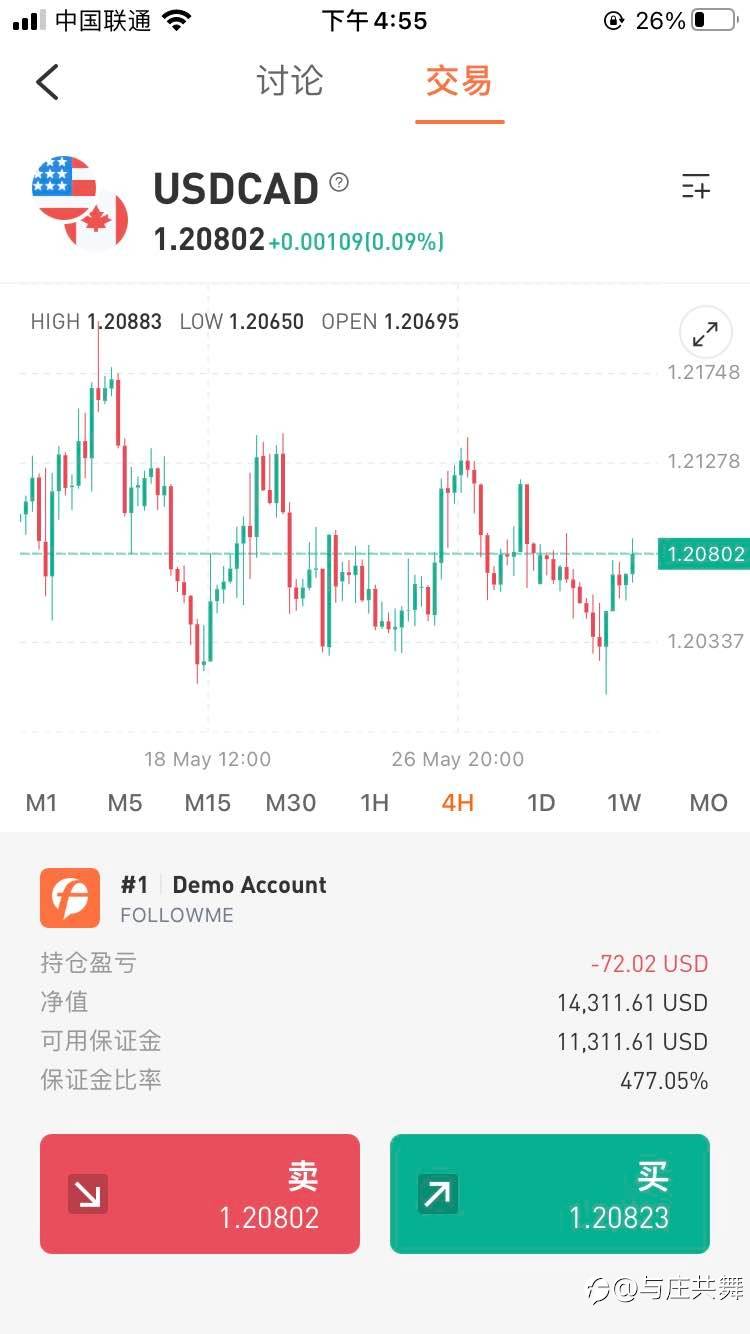Switch to the MO monthly timeframe
This screenshot has height=1334, width=750.
[708, 802]
